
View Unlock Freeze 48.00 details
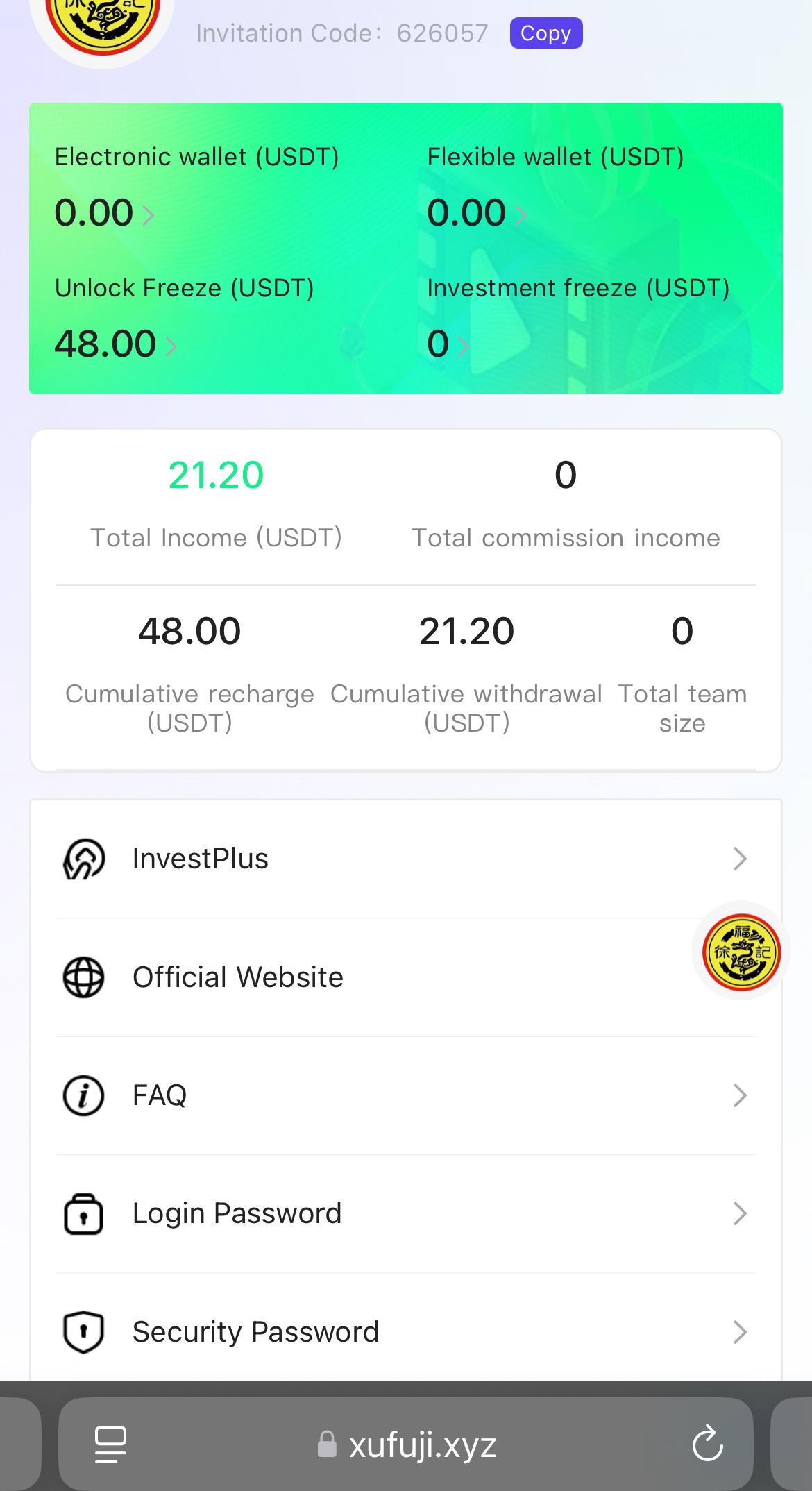tap(116, 344)
